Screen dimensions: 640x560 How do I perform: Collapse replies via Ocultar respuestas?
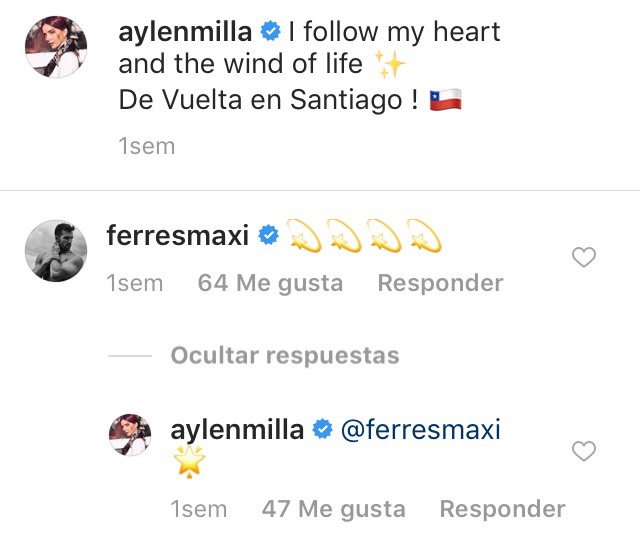coord(284,355)
